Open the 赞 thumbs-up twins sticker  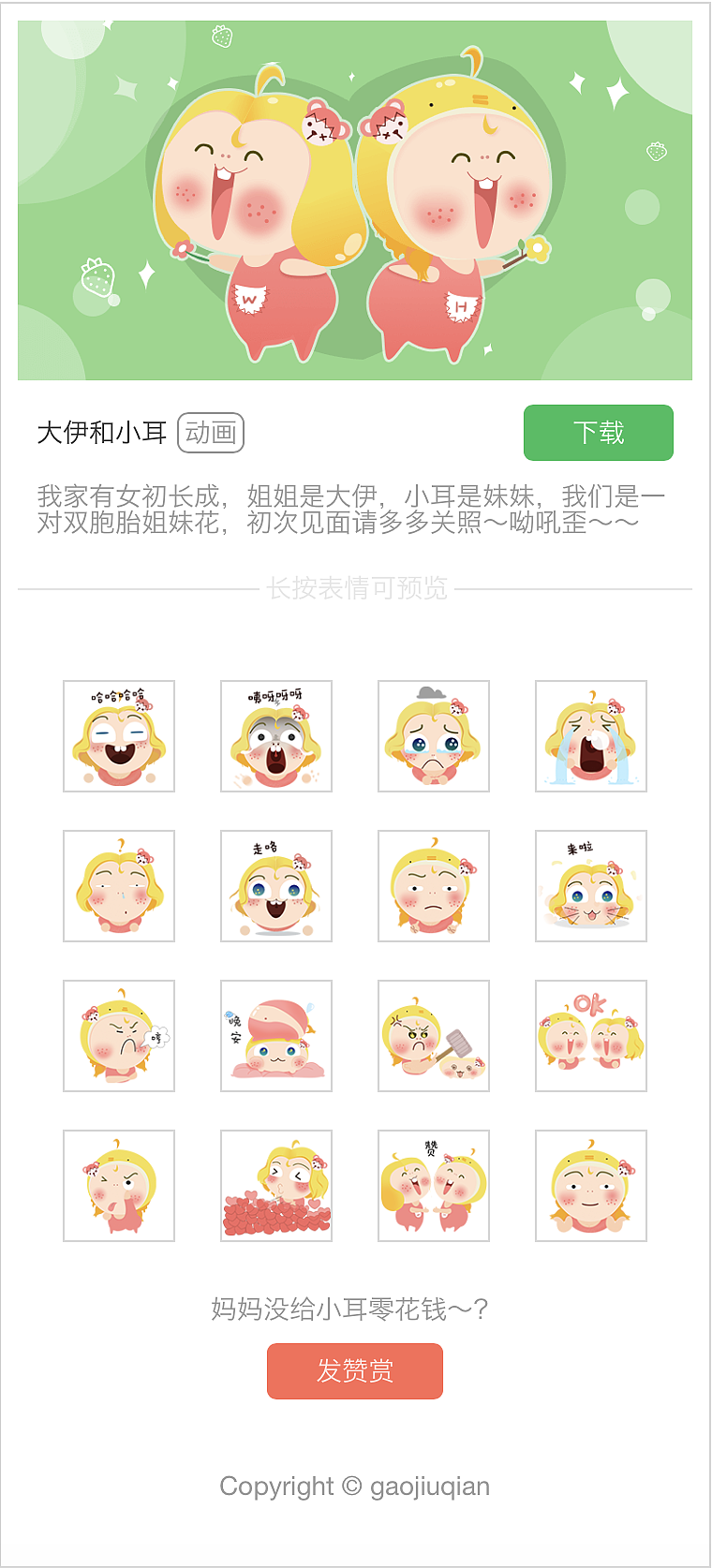click(x=434, y=1186)
